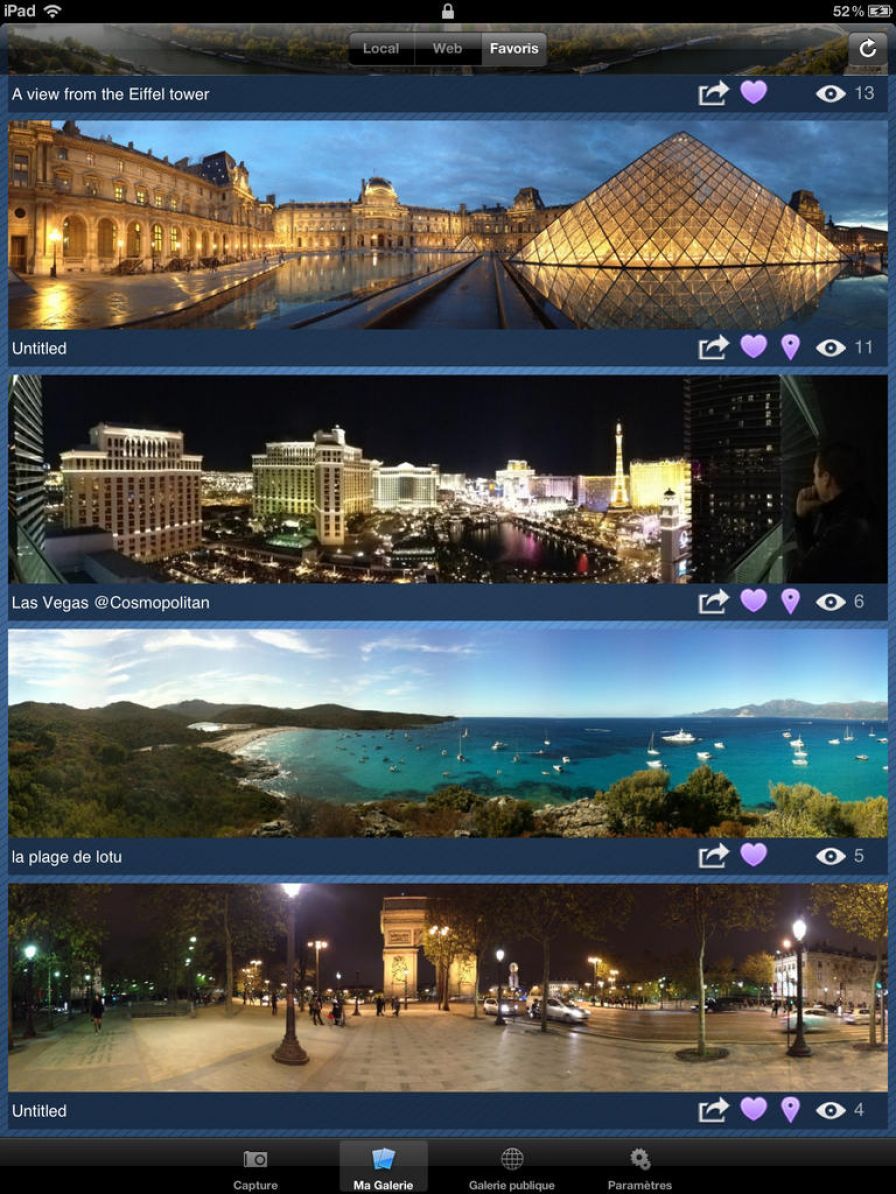Open the Paramètres tab
Screen dimensions: 896x1194
640,1167
